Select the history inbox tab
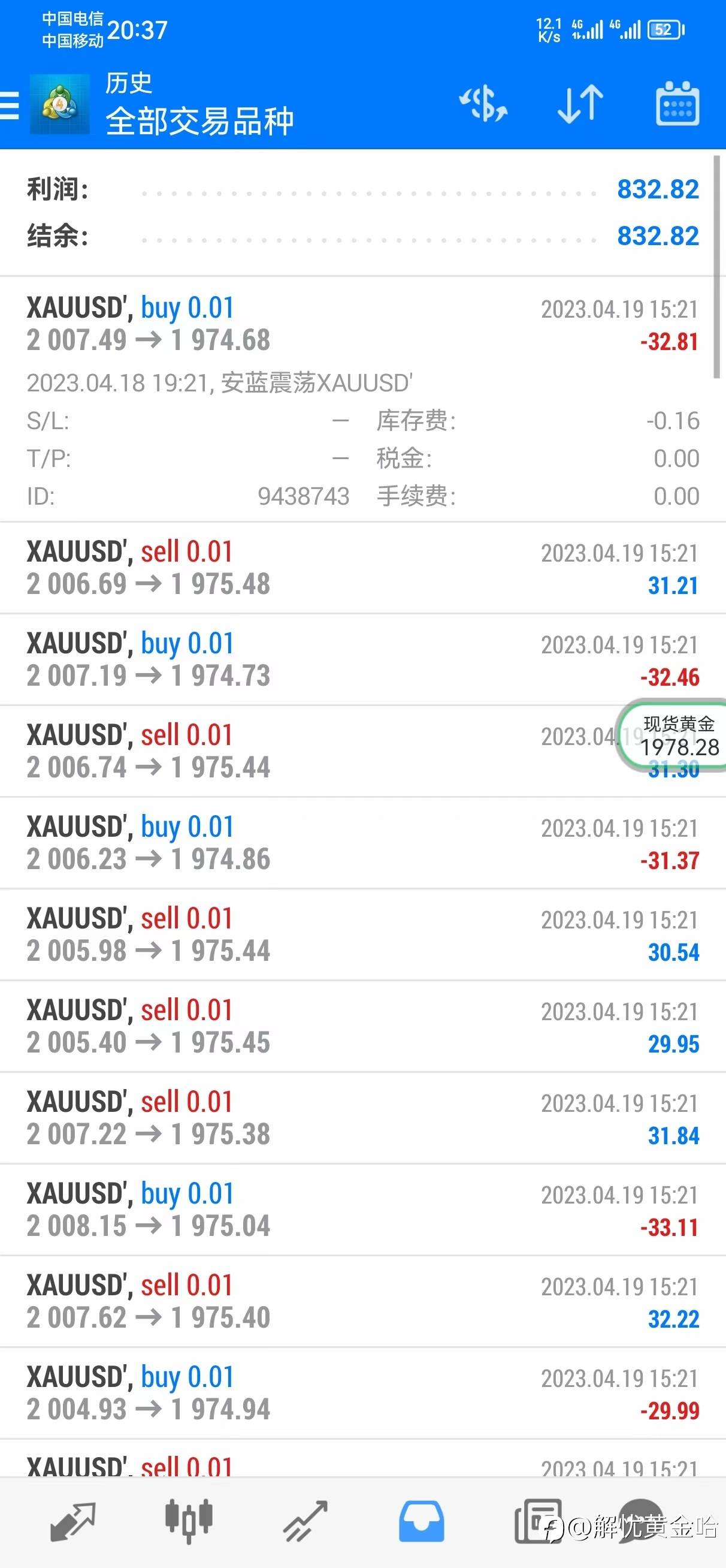The image size is (726, 1568). click(x=421, y=1522)
